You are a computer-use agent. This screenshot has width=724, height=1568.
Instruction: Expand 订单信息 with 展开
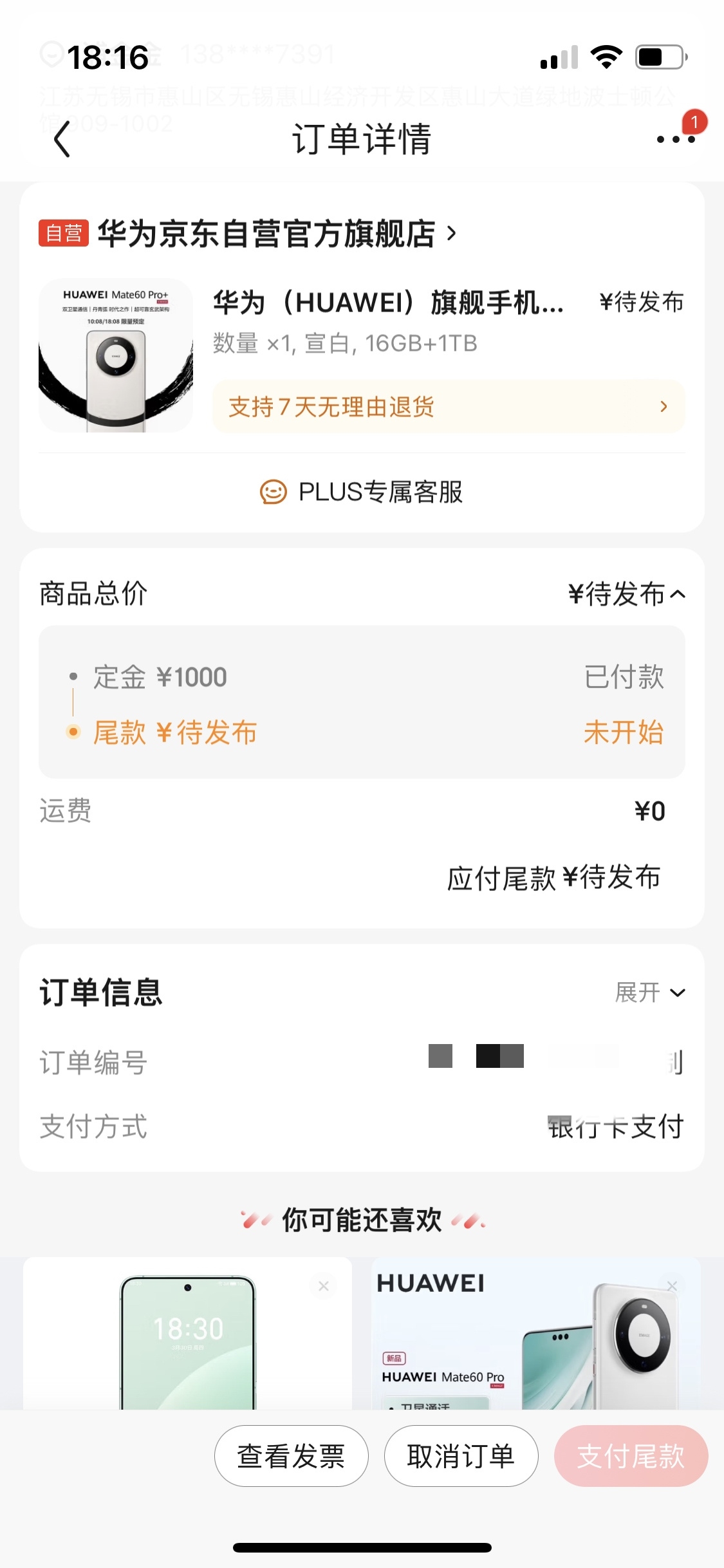point(650,993)
